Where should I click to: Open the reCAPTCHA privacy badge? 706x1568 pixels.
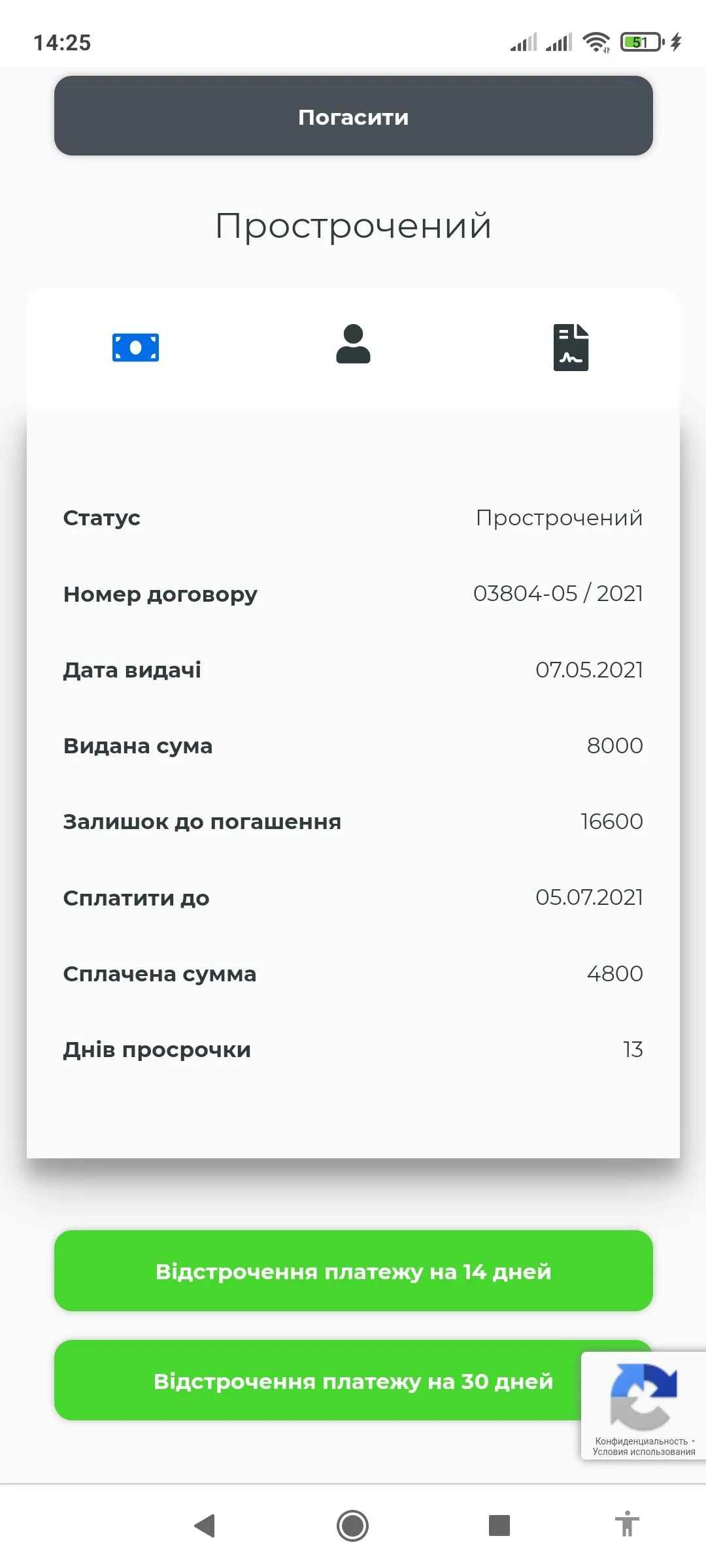pyautogui.click(x=643, y=1405)
